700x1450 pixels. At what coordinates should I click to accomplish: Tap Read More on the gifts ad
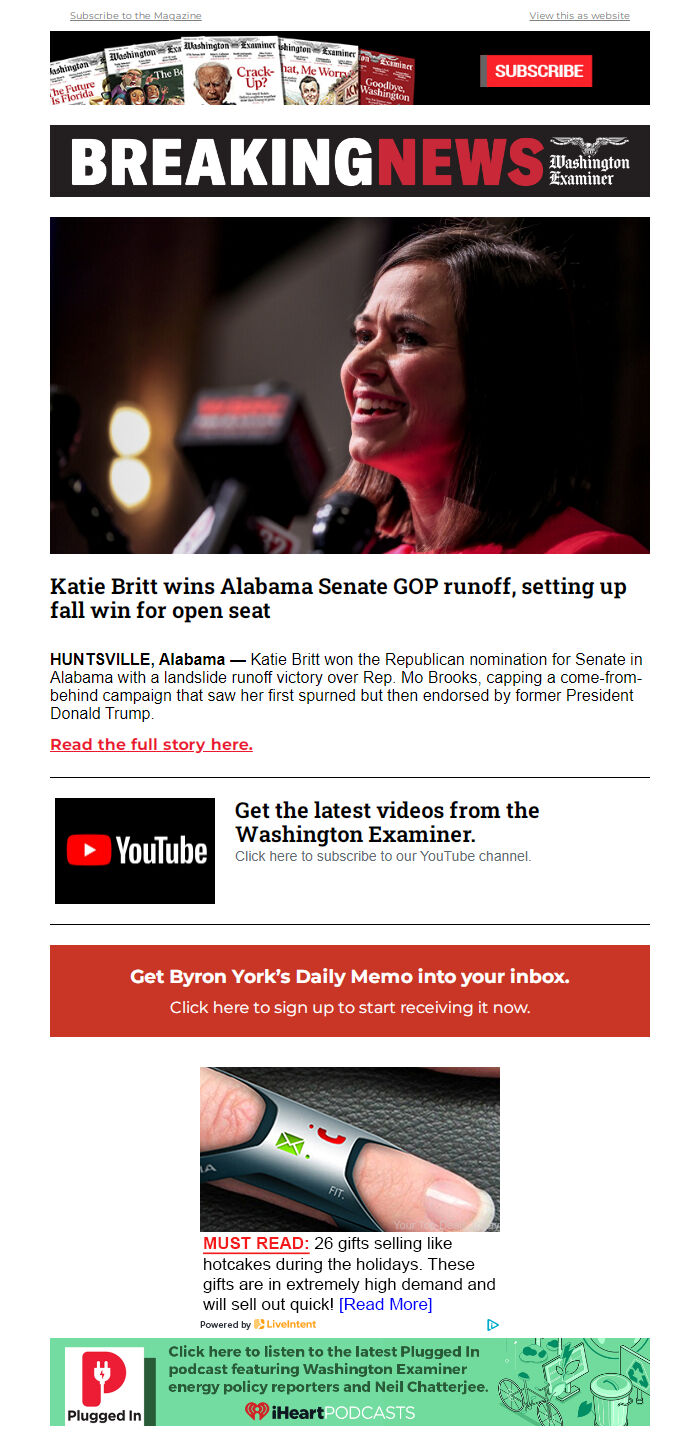coord(385,1304)
